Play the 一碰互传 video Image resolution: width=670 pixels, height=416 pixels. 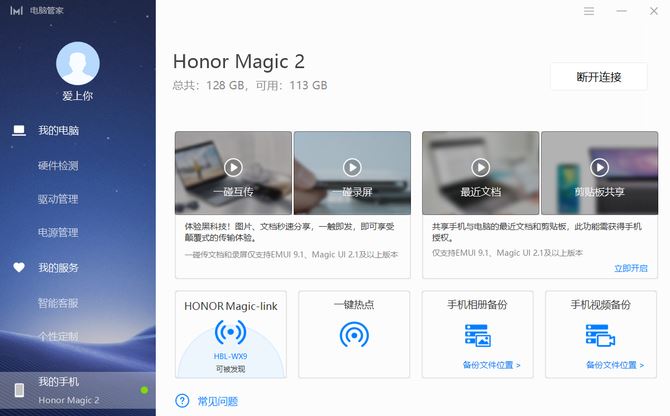(233, 168)
